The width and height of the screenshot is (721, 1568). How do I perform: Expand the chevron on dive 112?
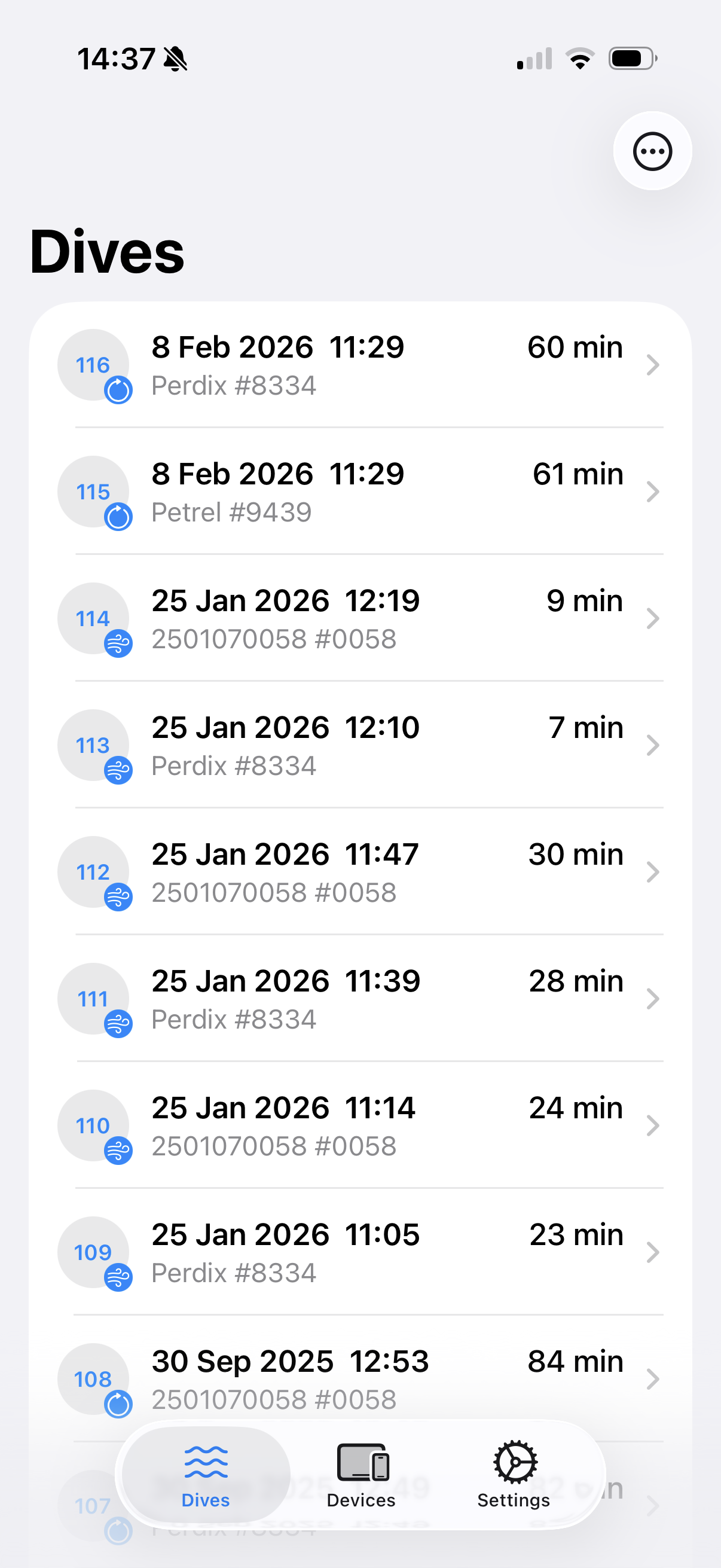pyautogui.click(x=653, y=873)
